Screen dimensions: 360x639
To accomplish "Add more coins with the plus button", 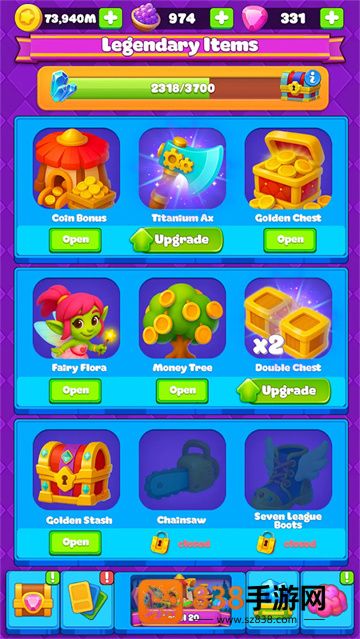I will pos(110,18).
